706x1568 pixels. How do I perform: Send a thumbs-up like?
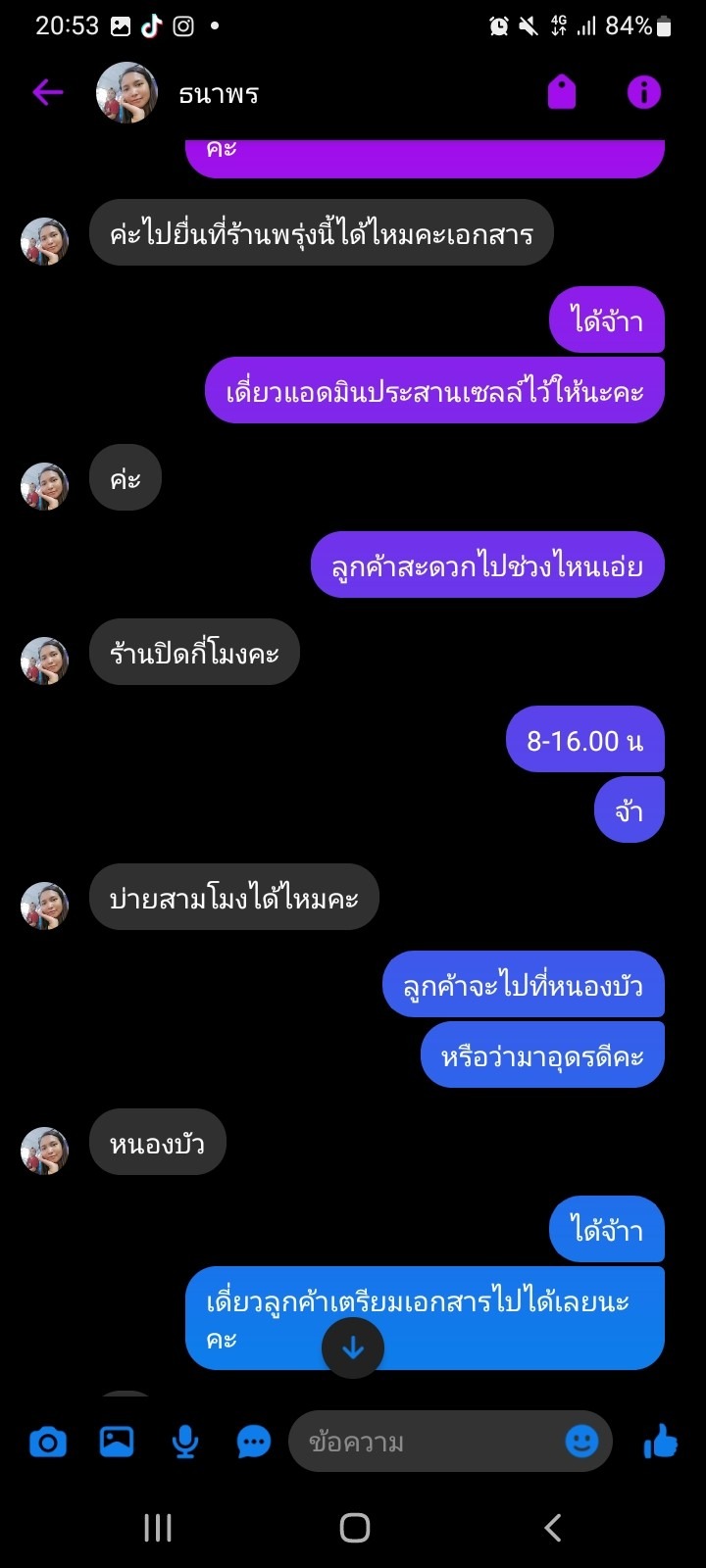[x=661, y=1442]
